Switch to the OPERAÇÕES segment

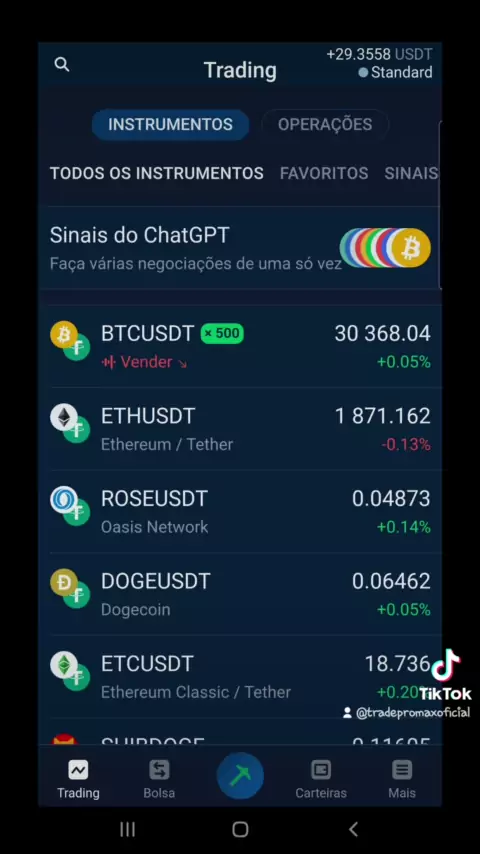pos(325,125)
